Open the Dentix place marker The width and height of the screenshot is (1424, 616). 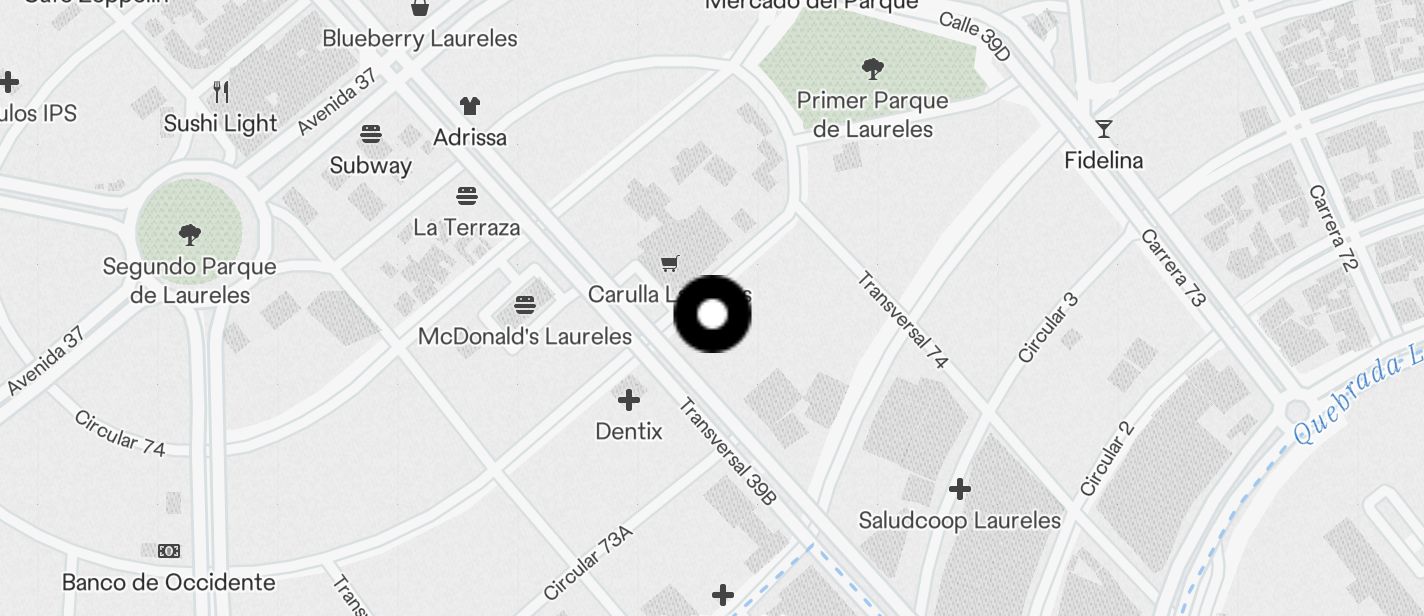pyautogui.click(x=629, y=401)
